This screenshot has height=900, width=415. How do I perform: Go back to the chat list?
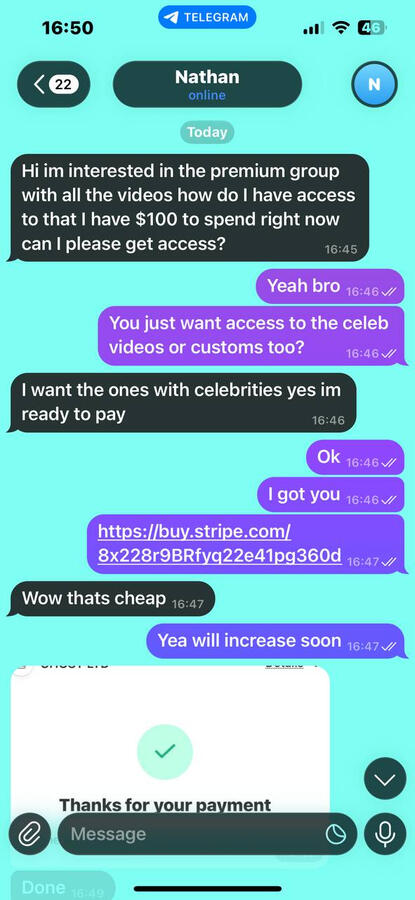click(x=54, y=85)
